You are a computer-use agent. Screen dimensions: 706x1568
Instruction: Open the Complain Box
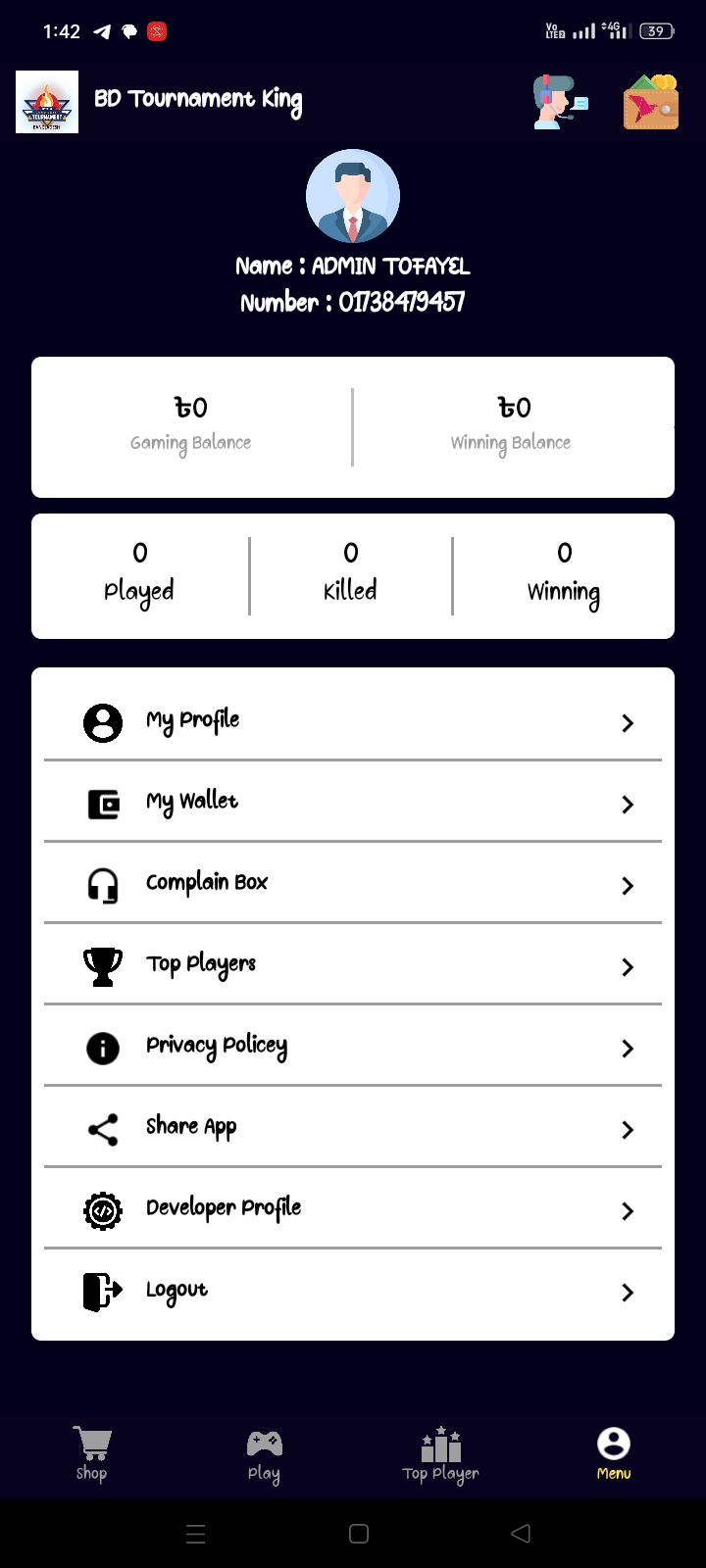pos(353,885)
